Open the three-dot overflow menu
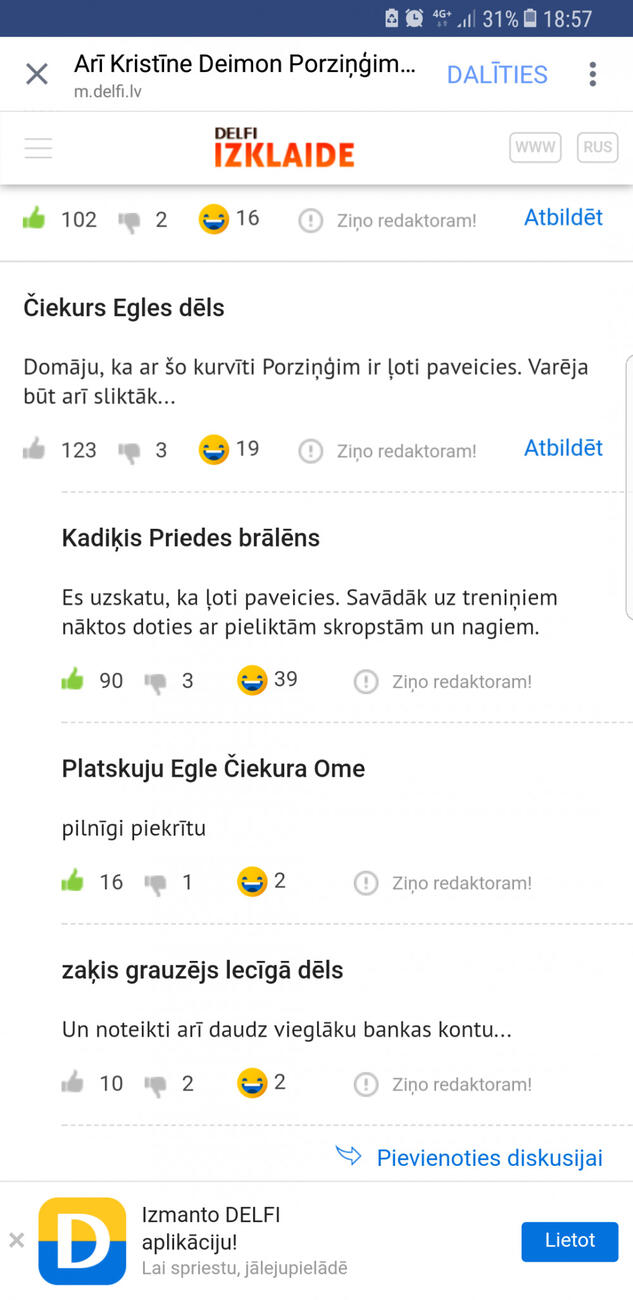The width and height of the screenshot is (633, 1300). tap(593, 74)
